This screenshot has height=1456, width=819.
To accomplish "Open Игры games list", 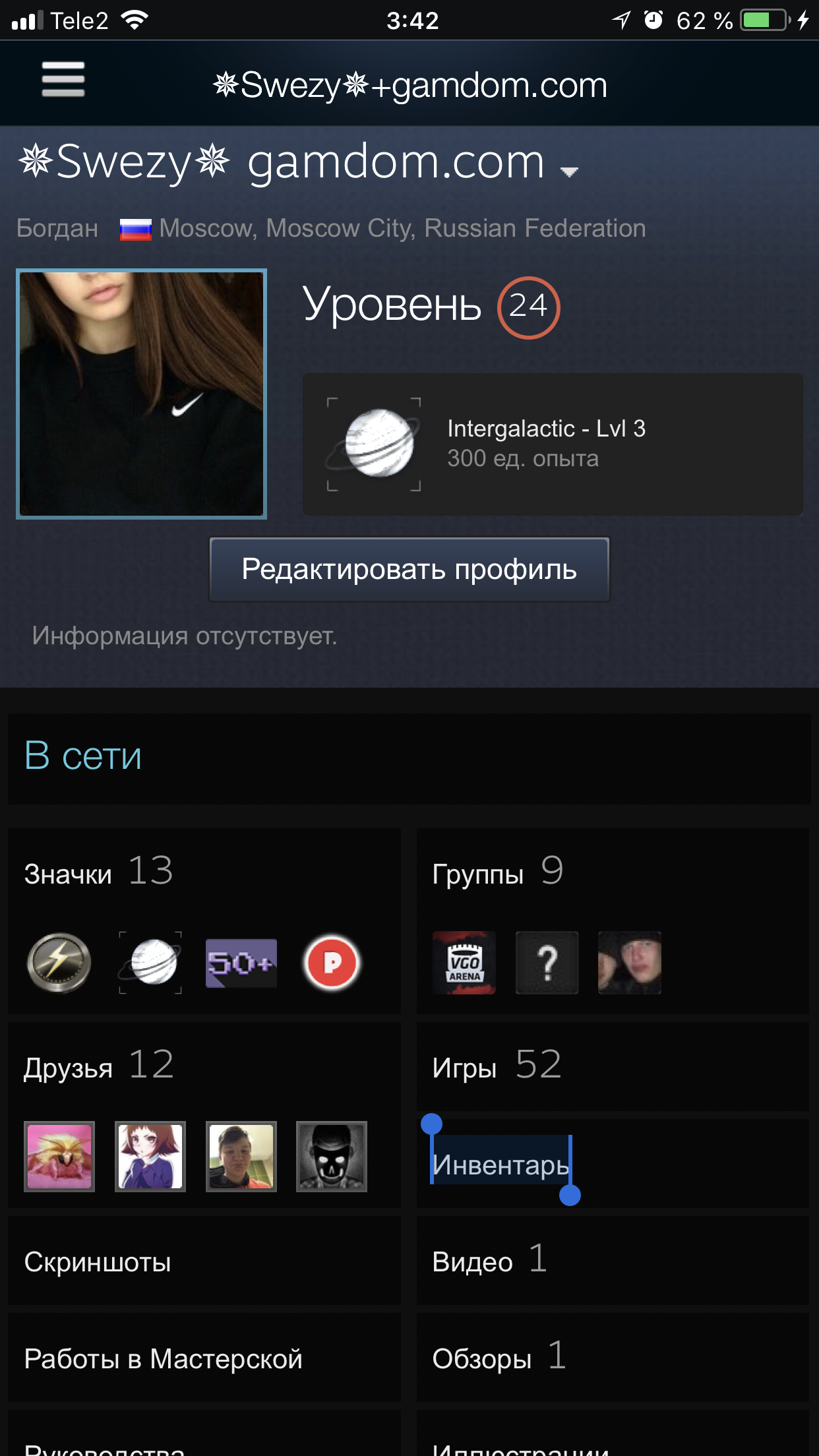I will pos(497,1065).
